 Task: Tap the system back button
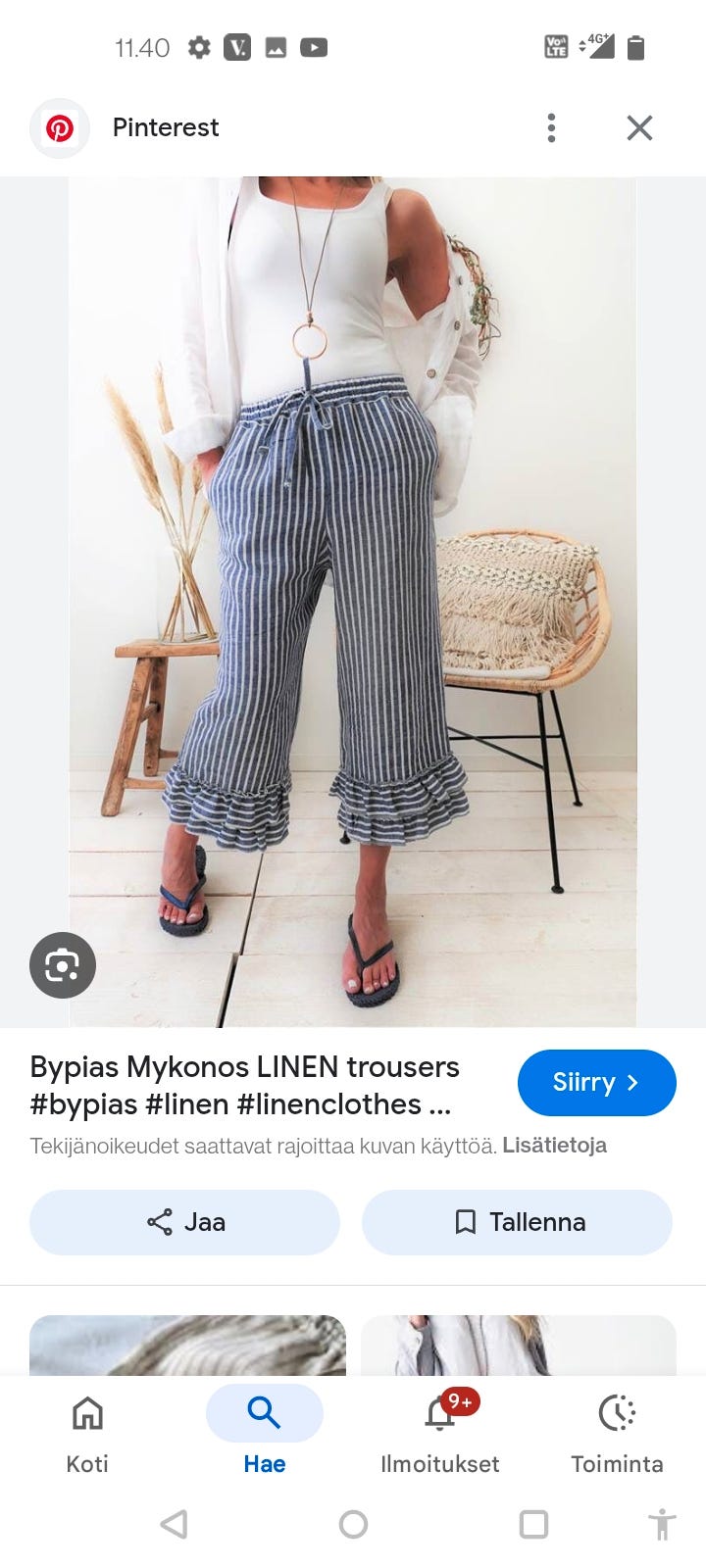(174, 1524)
